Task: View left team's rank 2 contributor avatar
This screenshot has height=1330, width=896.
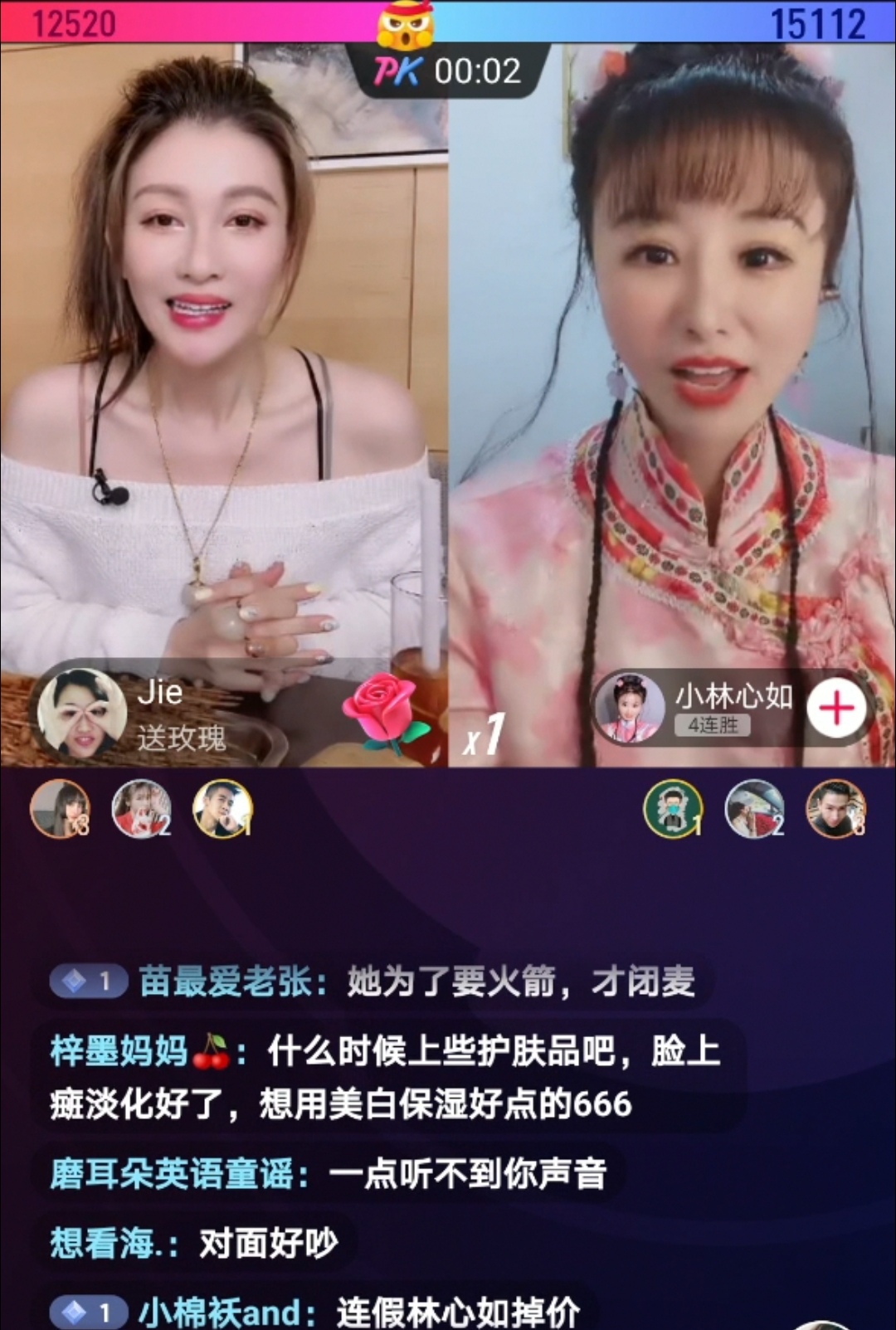Action: coord(141,808)
